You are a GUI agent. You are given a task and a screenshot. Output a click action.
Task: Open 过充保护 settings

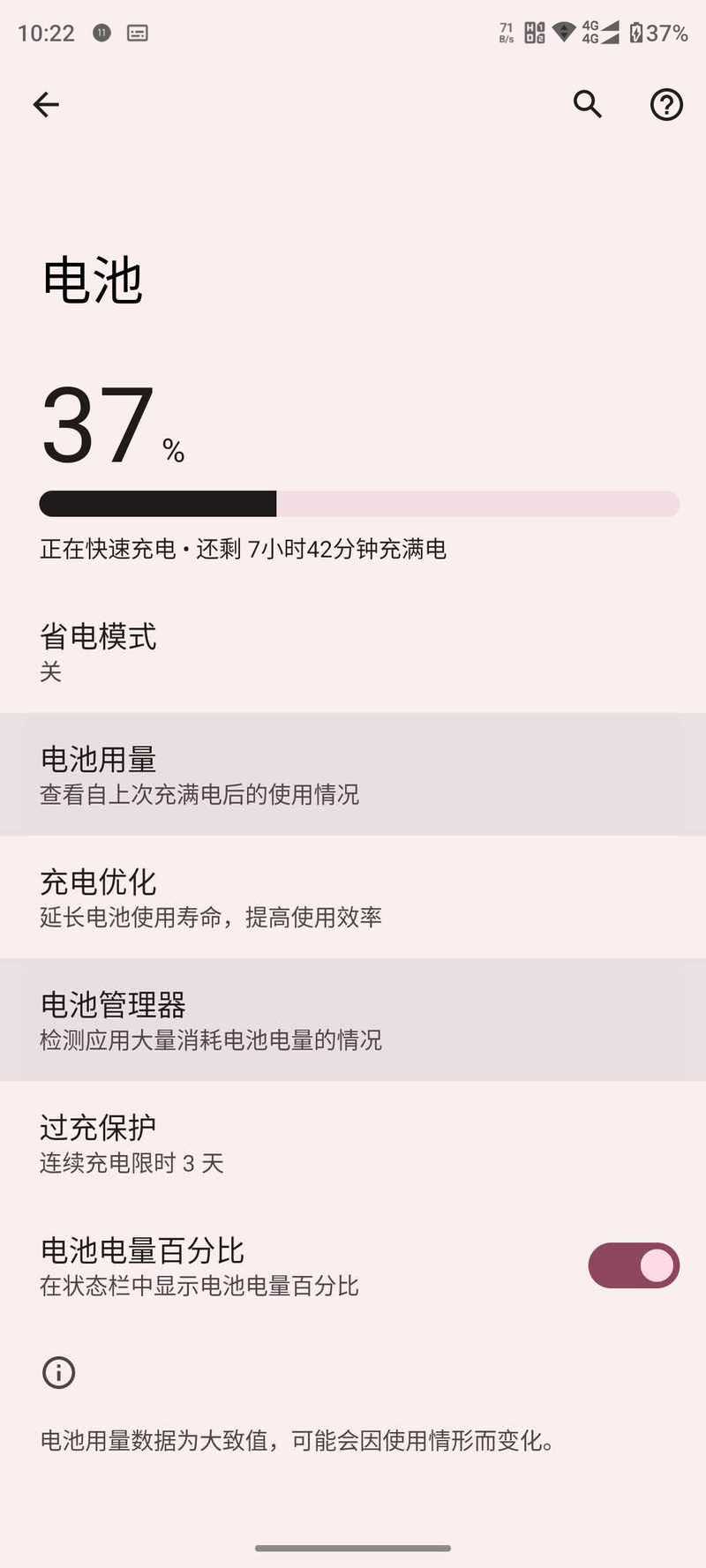353,1143
